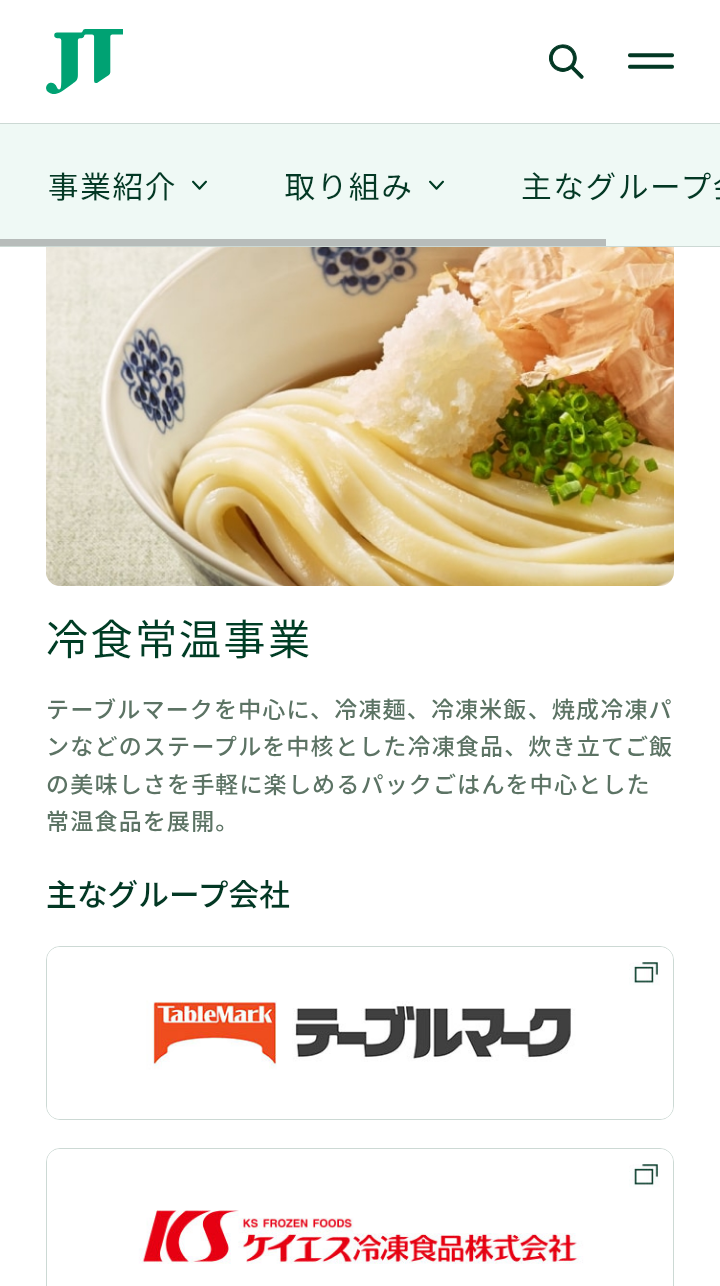Select the 主なグループ会社 nav item
The width and height of the screenshot is (720, 1286).
(x=621, y=186)
